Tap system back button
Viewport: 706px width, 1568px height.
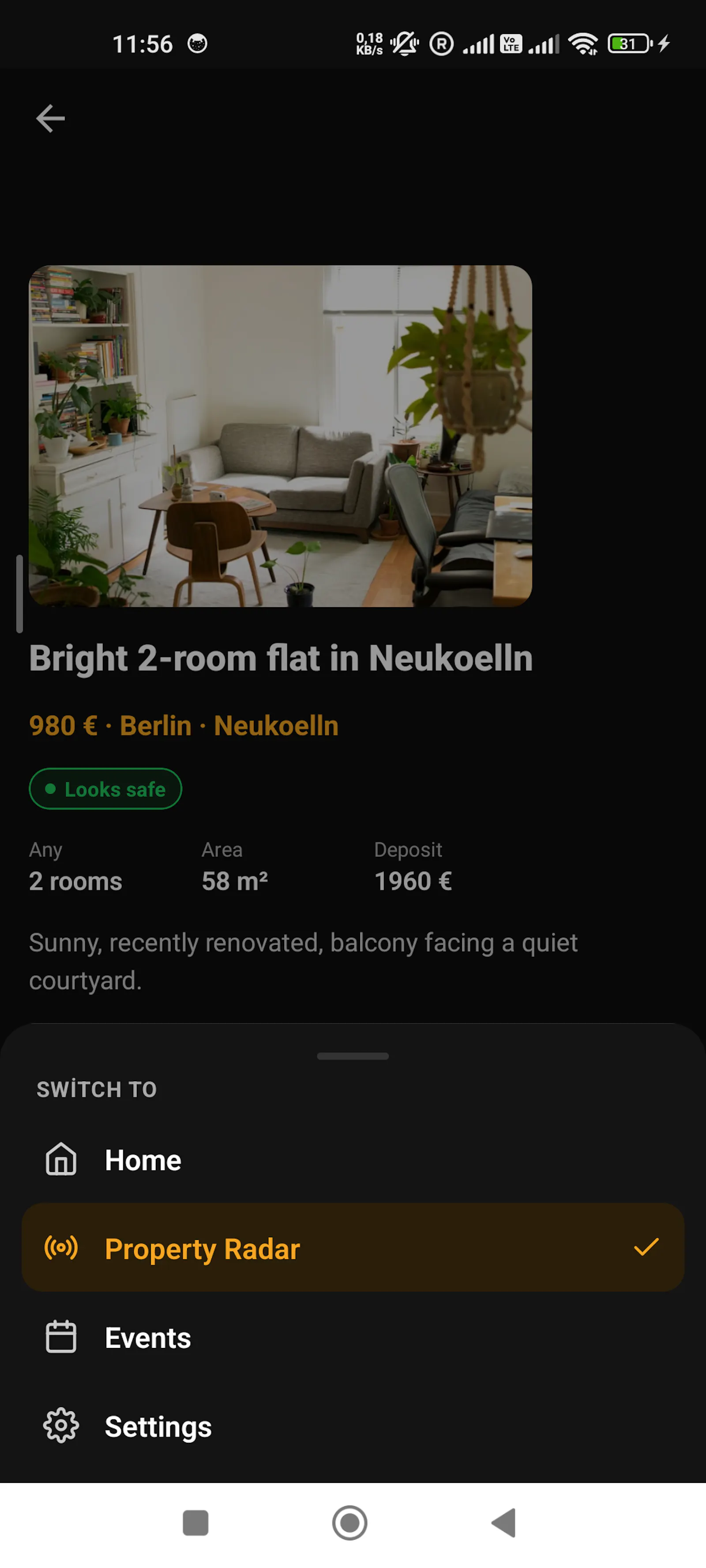[x=504, y=1522]
